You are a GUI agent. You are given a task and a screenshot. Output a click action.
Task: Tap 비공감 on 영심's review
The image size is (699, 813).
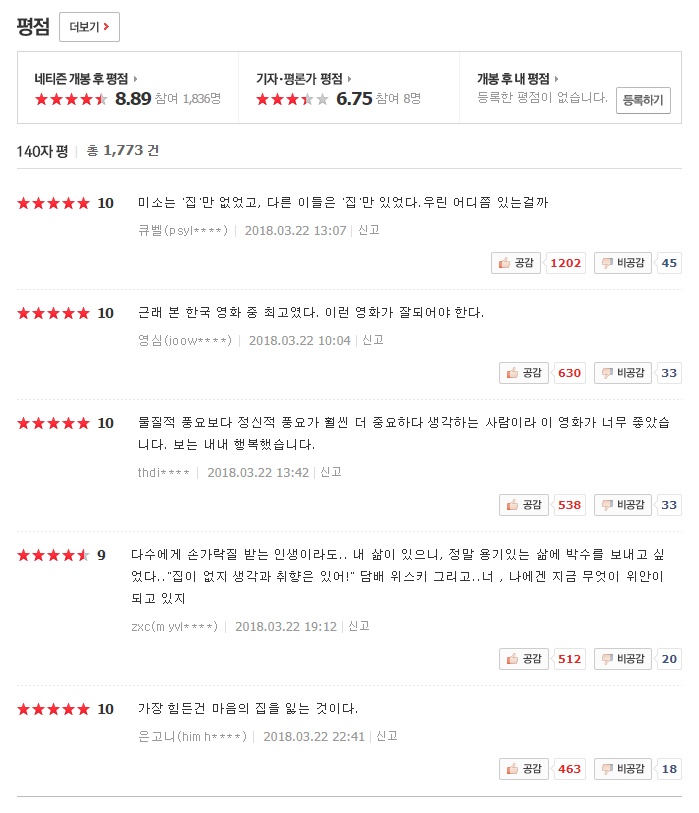[x=622, y=373]
